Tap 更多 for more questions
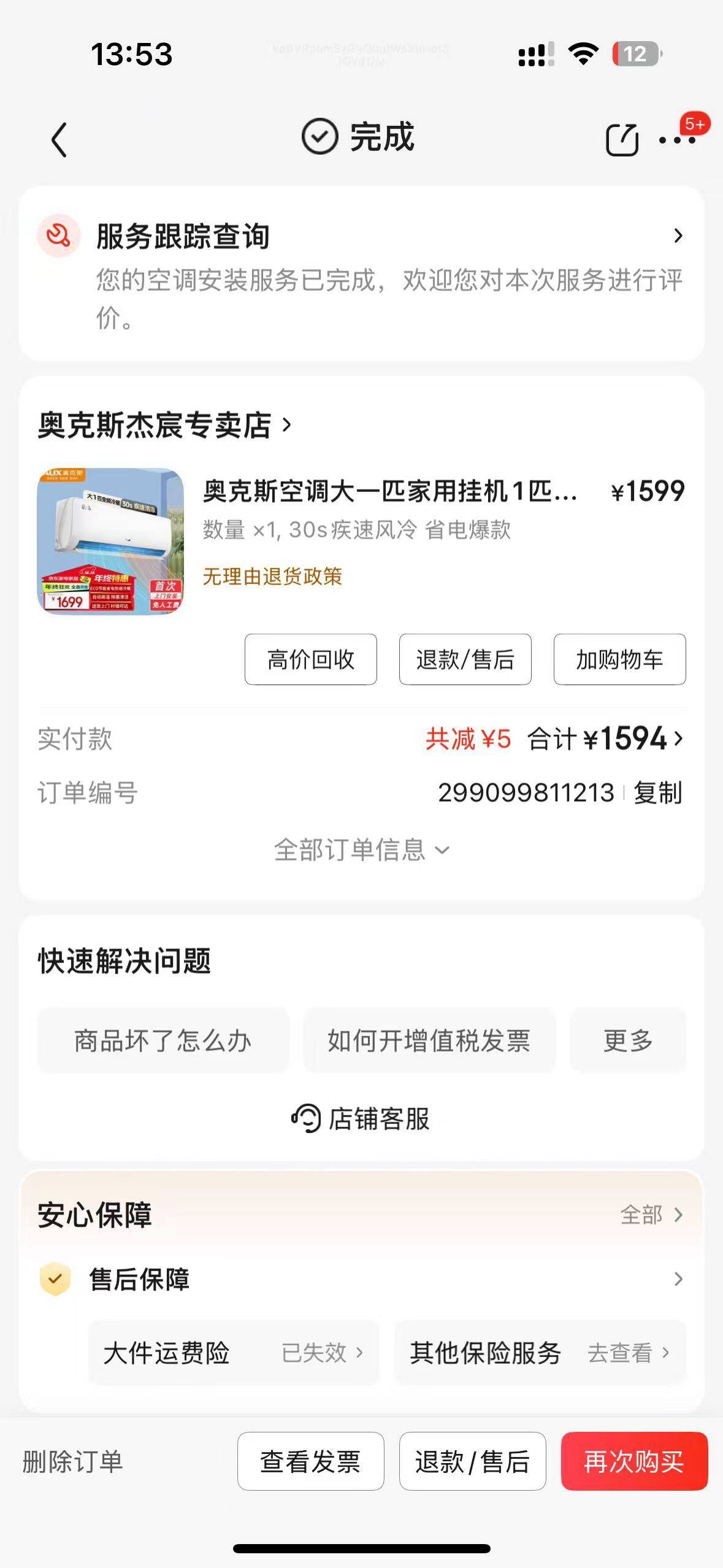 [627, 1041]
